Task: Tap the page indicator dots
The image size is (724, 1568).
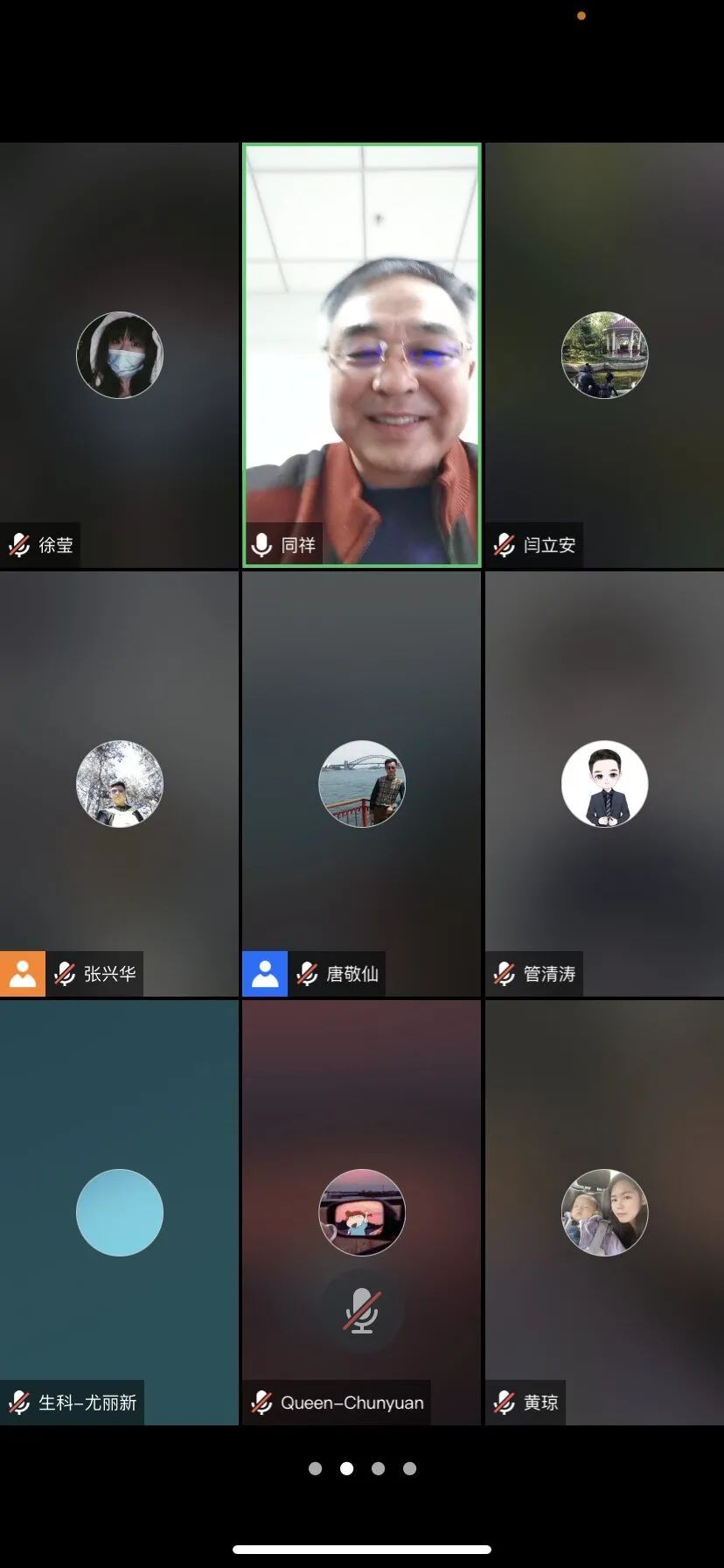Action: tap(362, 1468)
